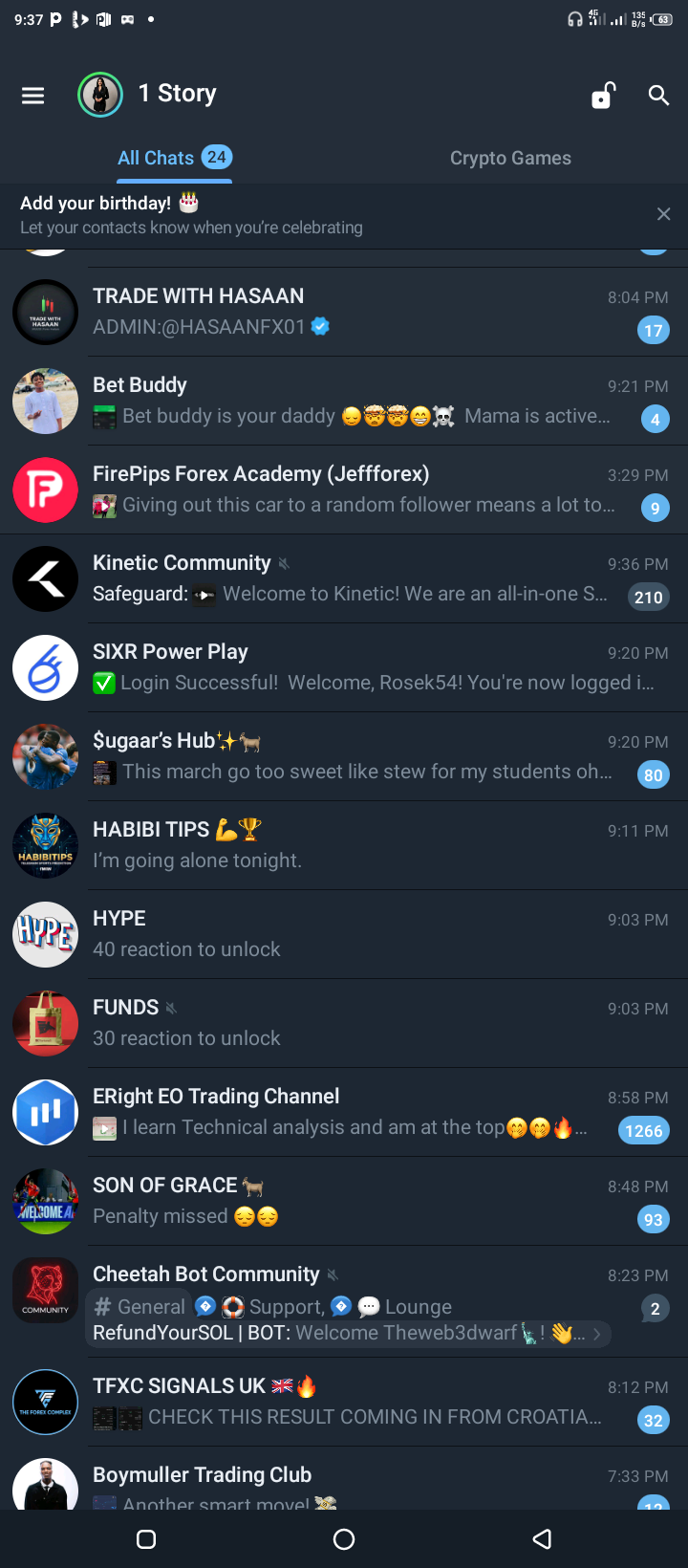Go to the system home screen

click(x=344, y=1539)
